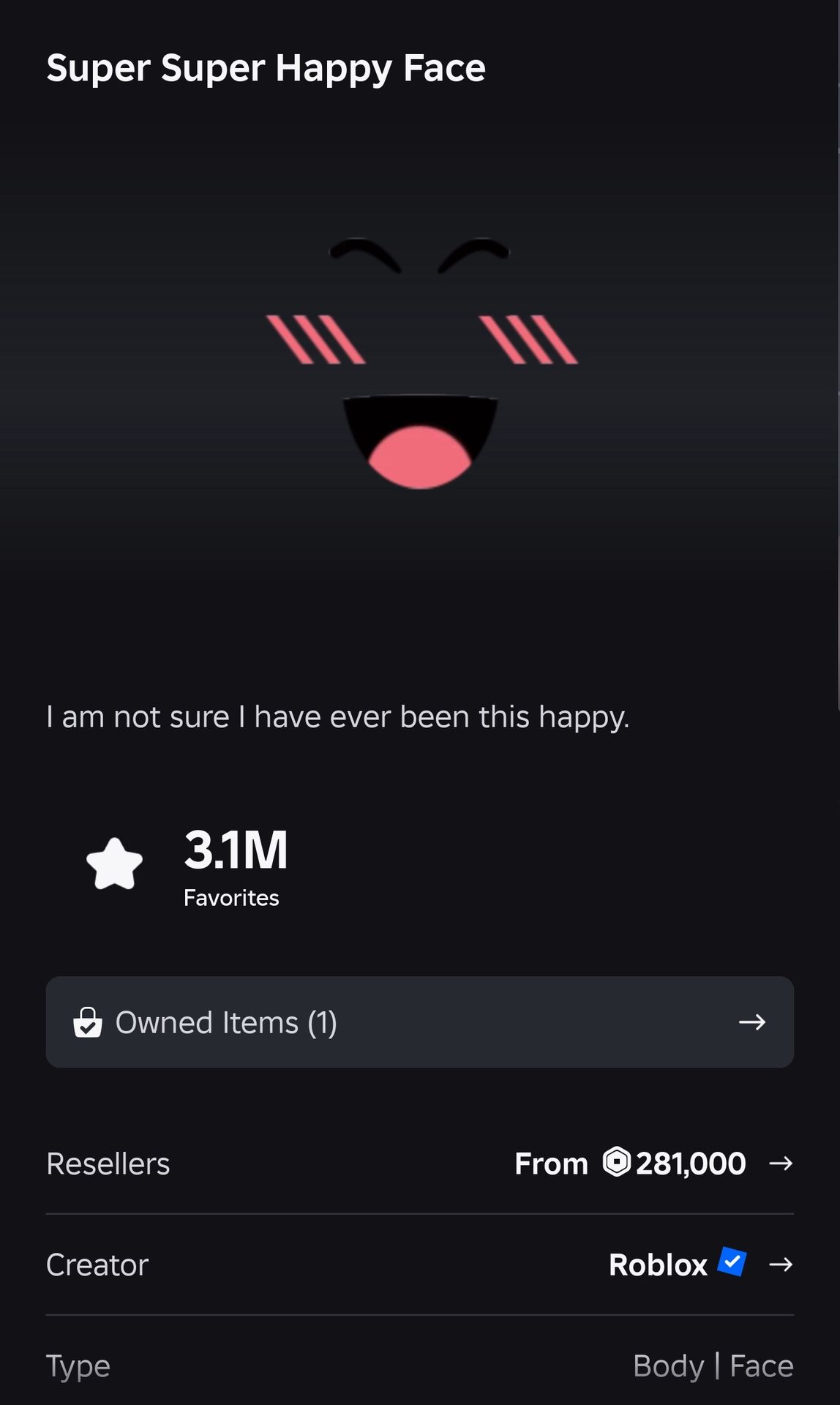Image resolution: width=840 pixels, height=1405 pixels.
Task: Open the Owned Items (1) panel
Action: click(420, 1022)
